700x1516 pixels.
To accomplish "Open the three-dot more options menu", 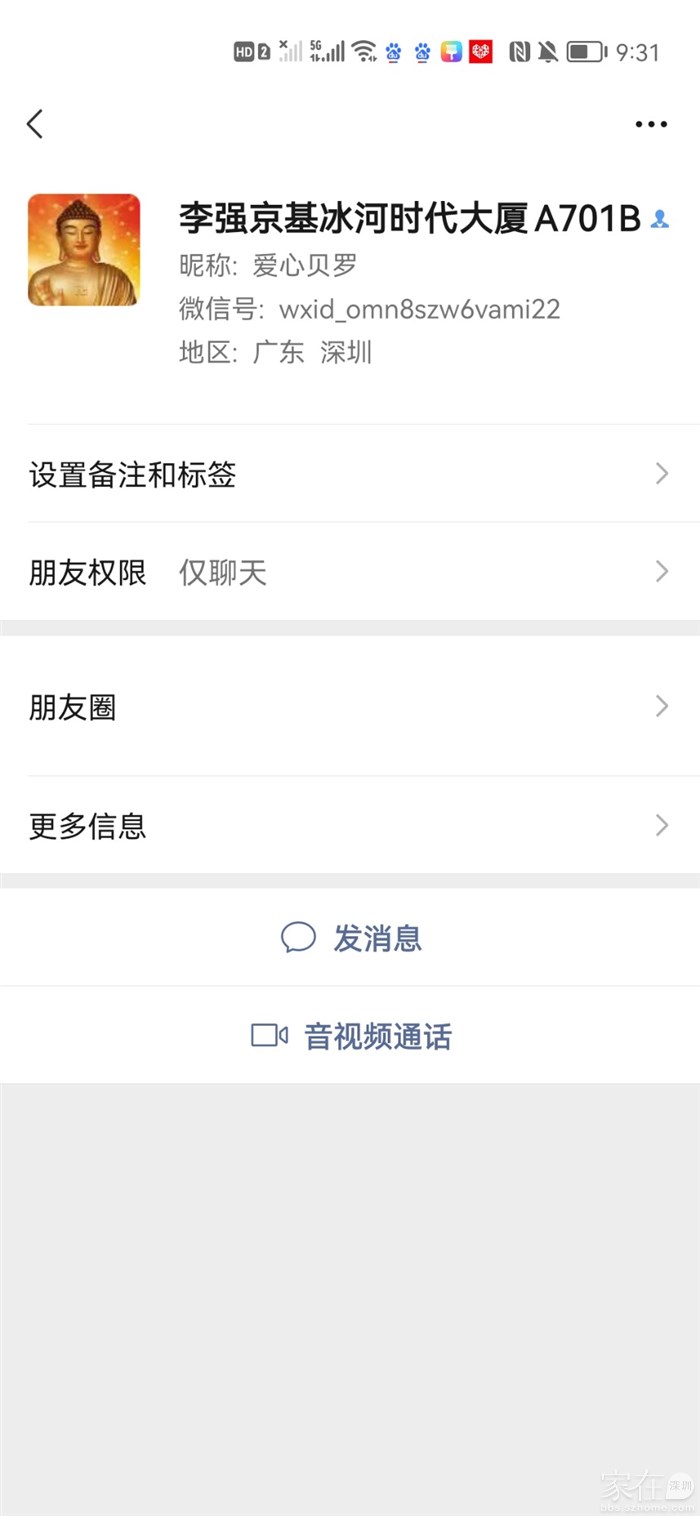I will (650, 124).
